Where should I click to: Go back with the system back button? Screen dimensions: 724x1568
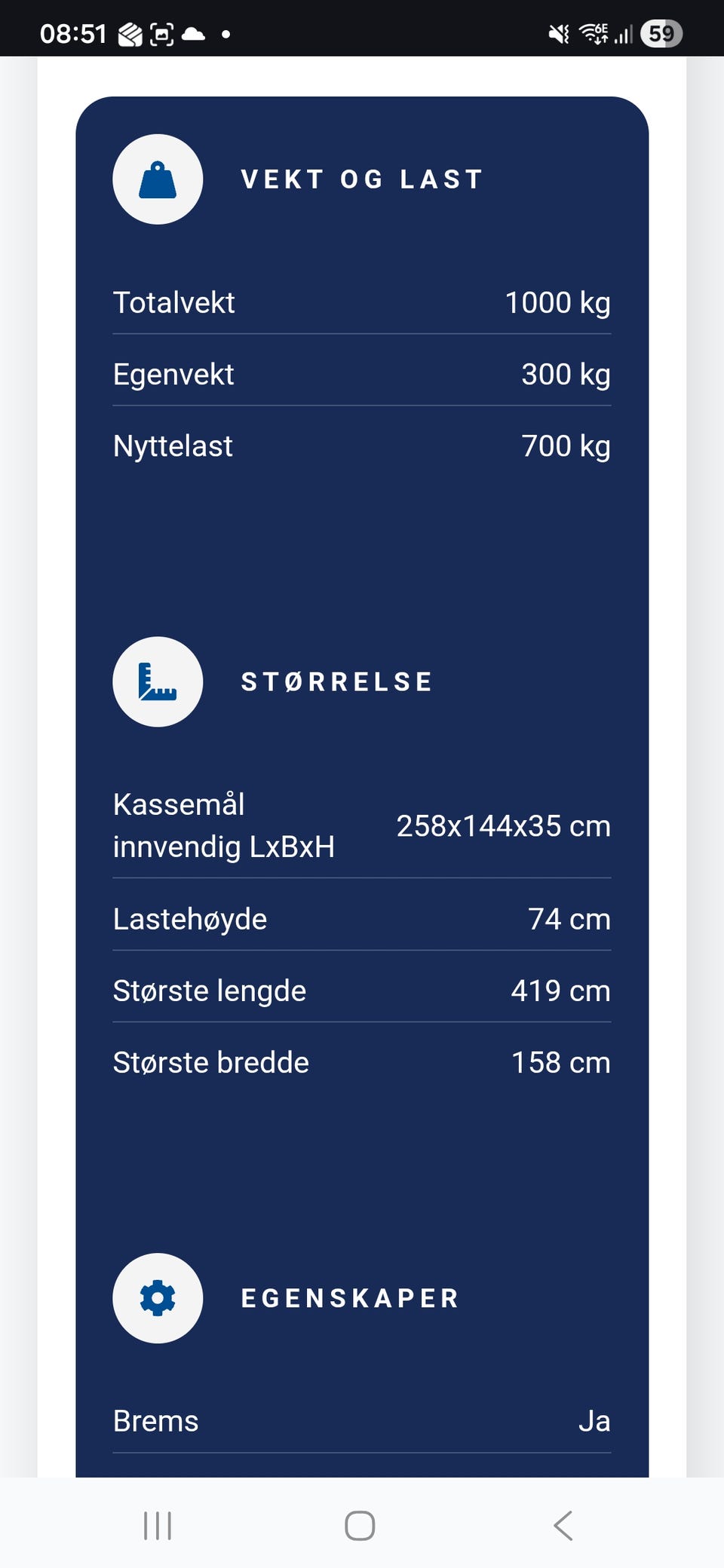coord(563,1526)
